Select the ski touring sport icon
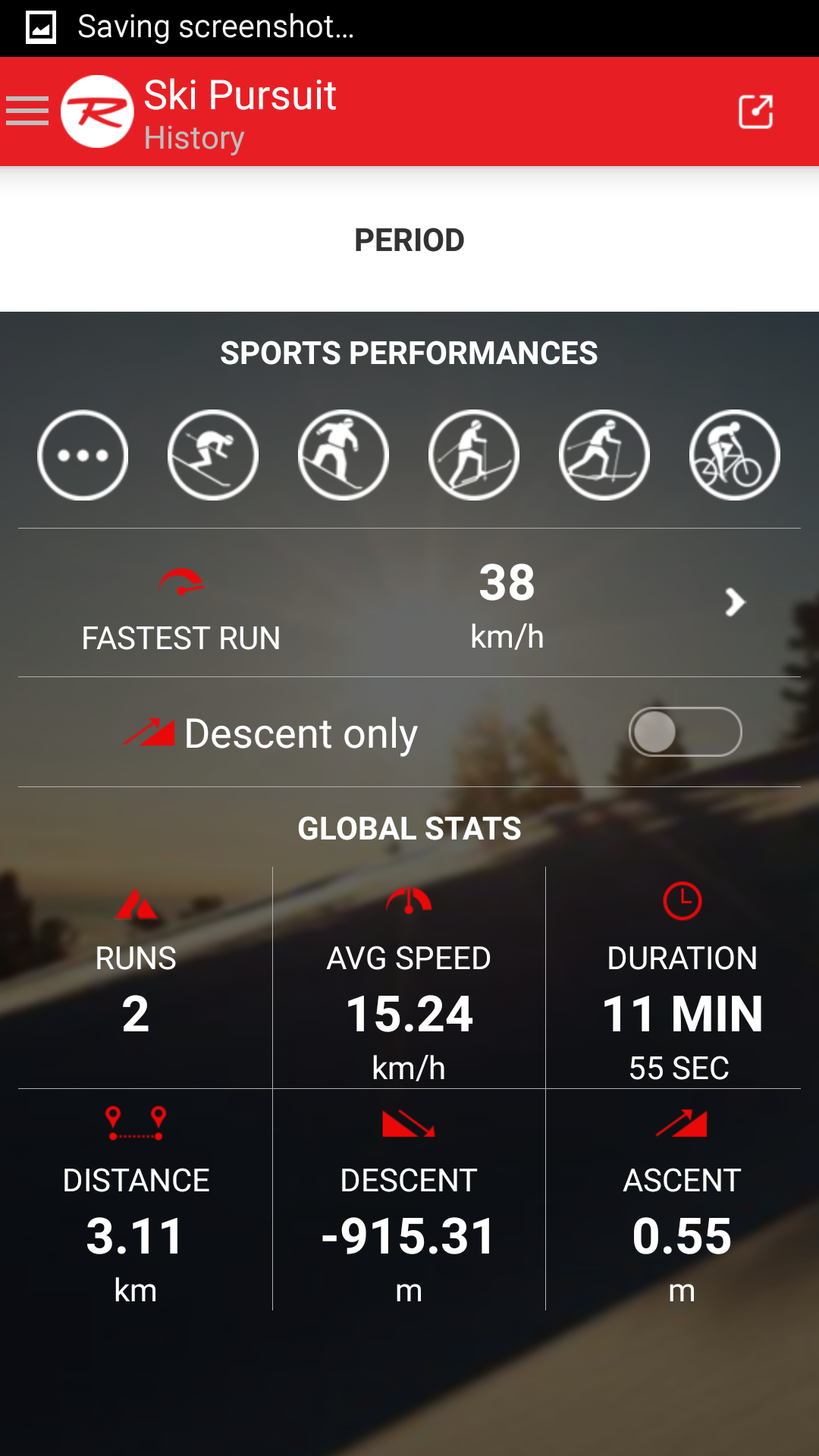This screenshot has width=819, height=1456. click(x=474, y=455)
